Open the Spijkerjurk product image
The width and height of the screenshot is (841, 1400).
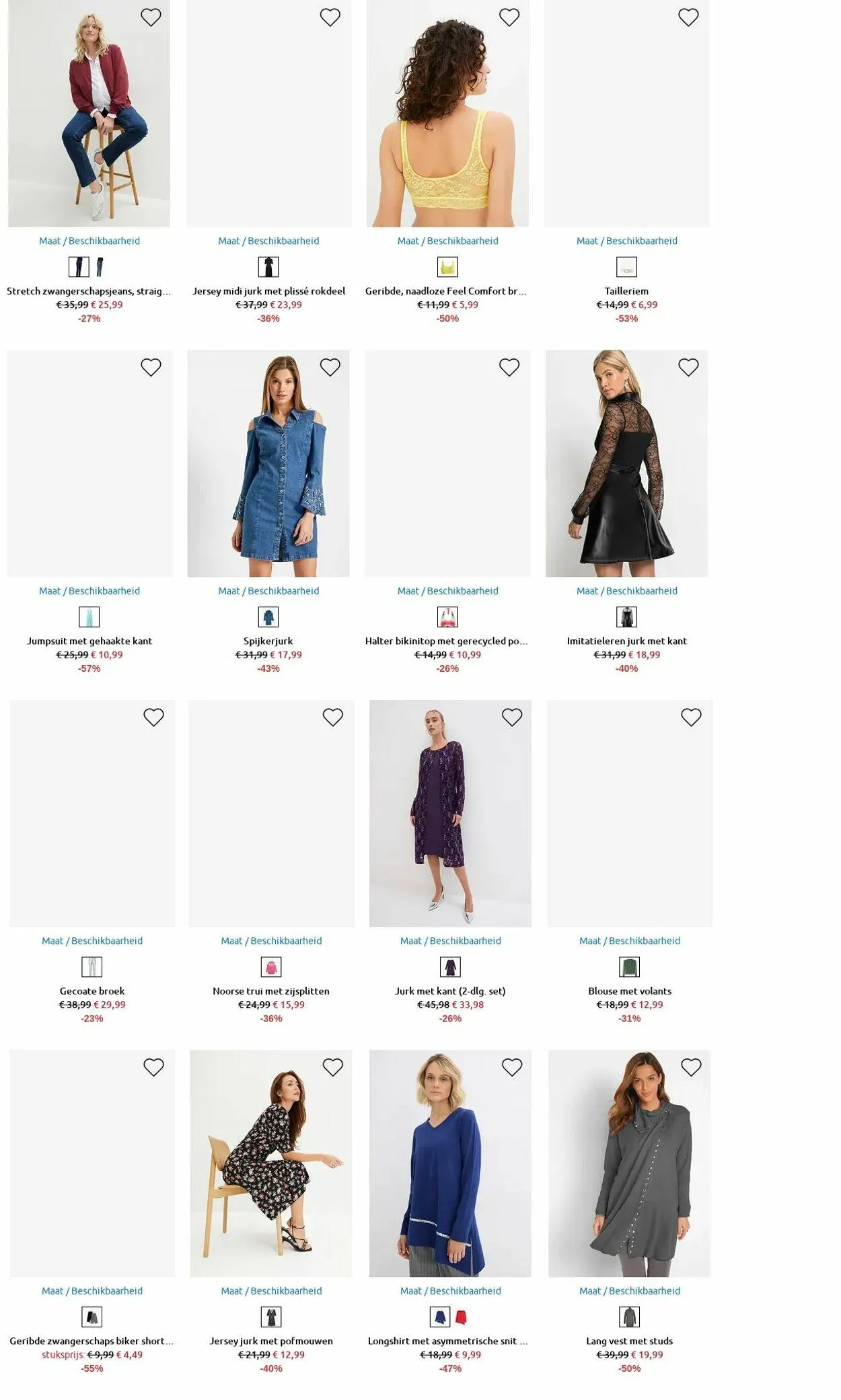point(268,463)
